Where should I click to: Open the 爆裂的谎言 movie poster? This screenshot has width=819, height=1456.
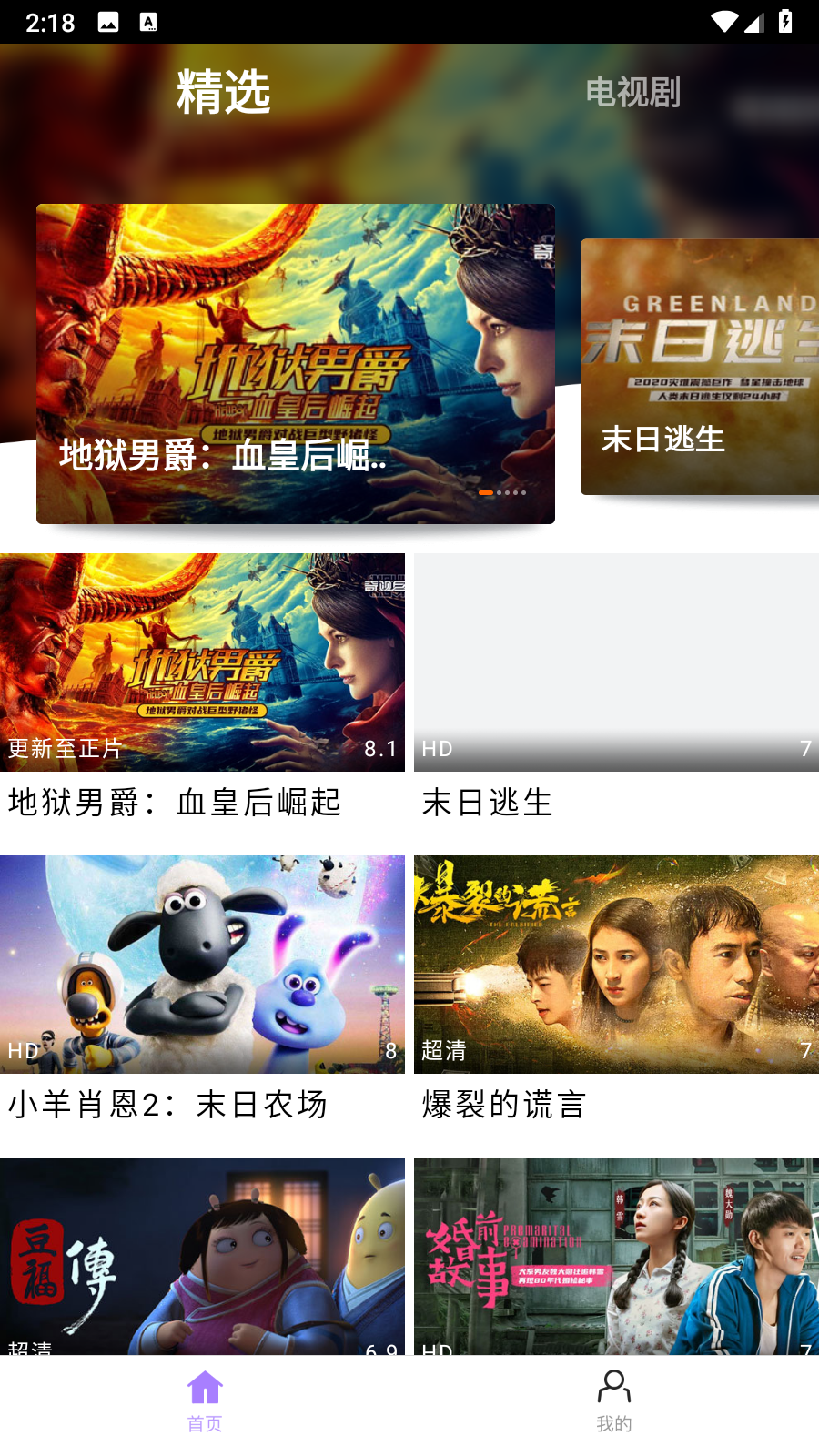click(615, 965)
